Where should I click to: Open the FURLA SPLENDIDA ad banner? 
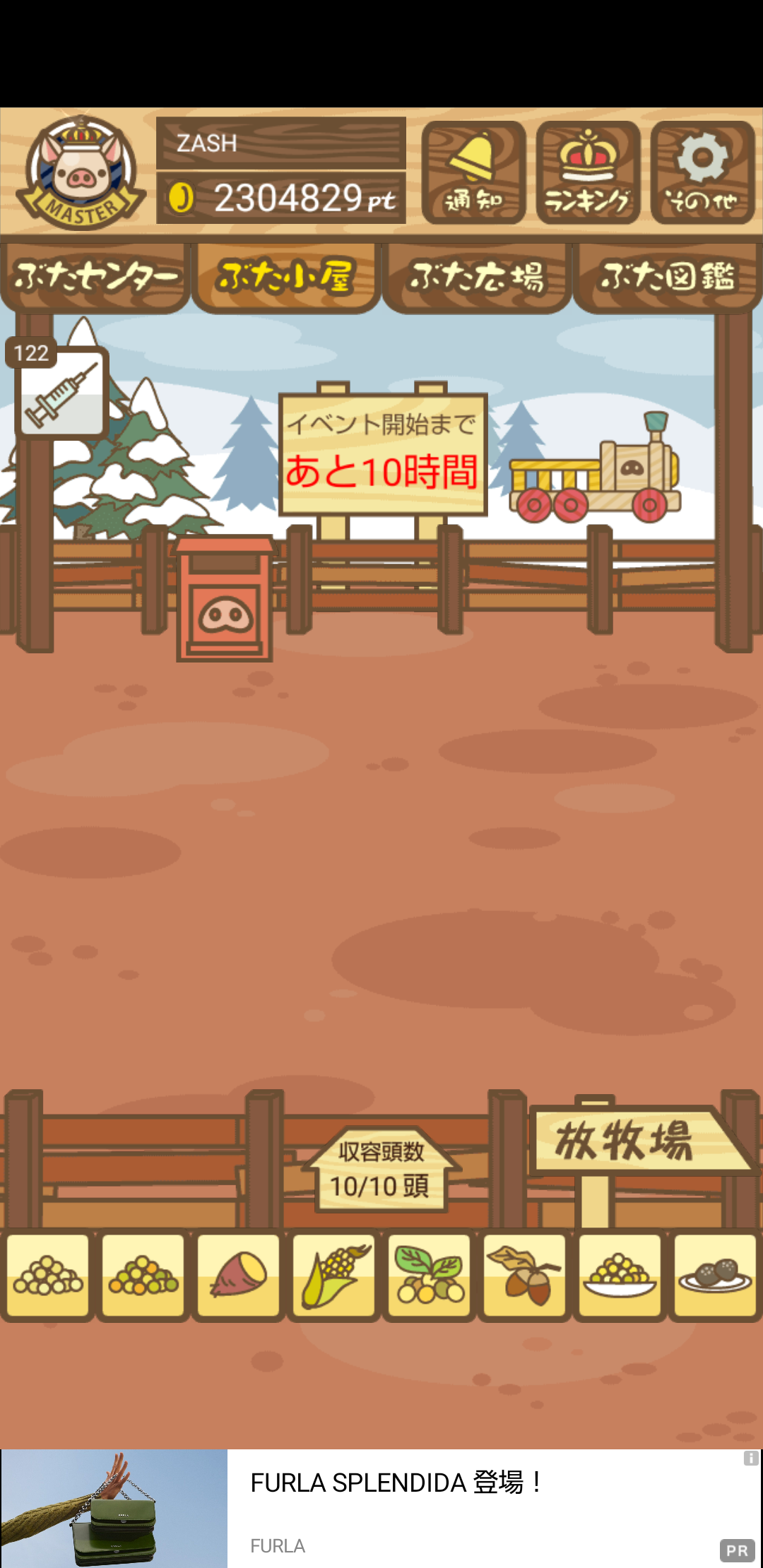(381, 1509)
